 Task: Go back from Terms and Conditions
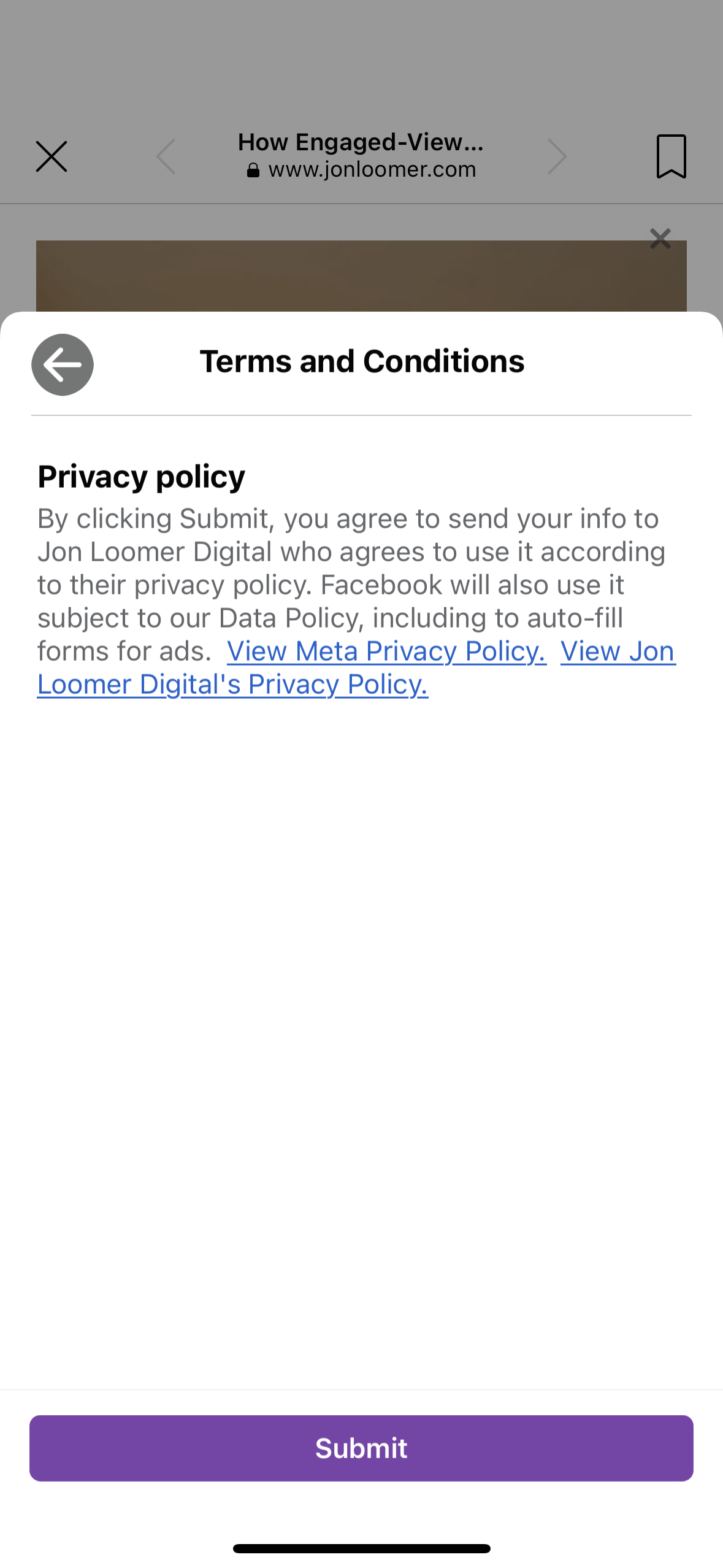(63, 364)
